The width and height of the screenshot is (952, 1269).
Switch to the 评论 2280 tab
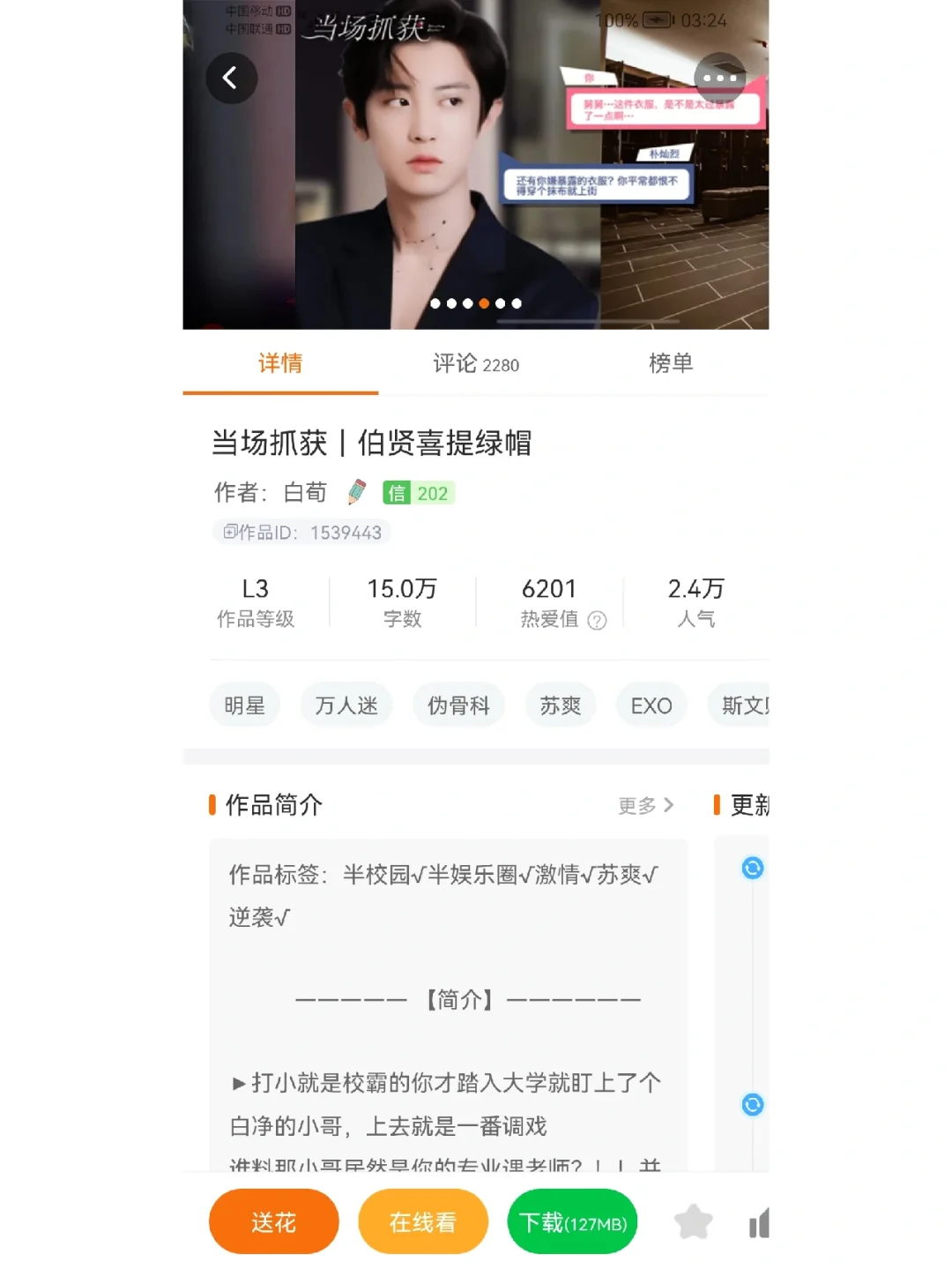click(475, 363)
